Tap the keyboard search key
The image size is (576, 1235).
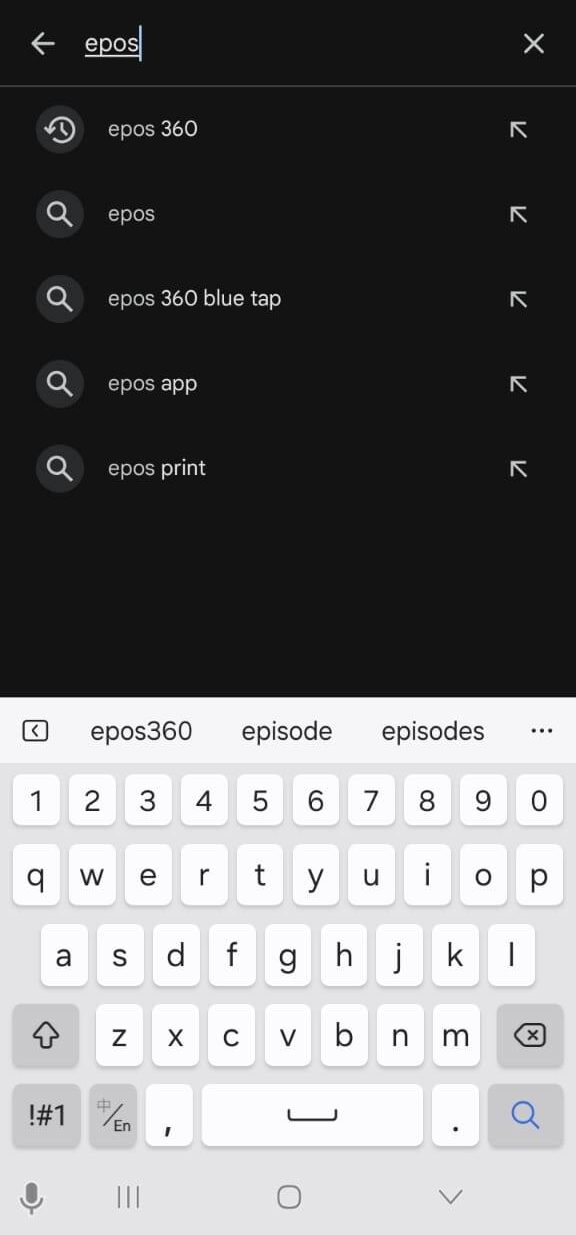526,1115
